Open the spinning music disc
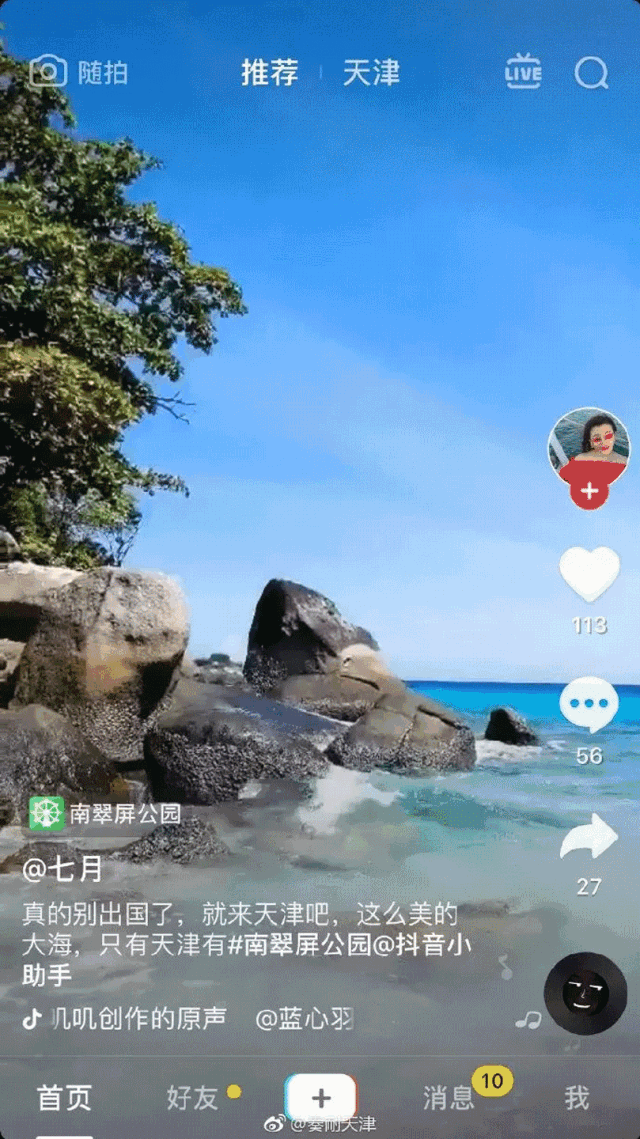 click(x=585, y=994)
